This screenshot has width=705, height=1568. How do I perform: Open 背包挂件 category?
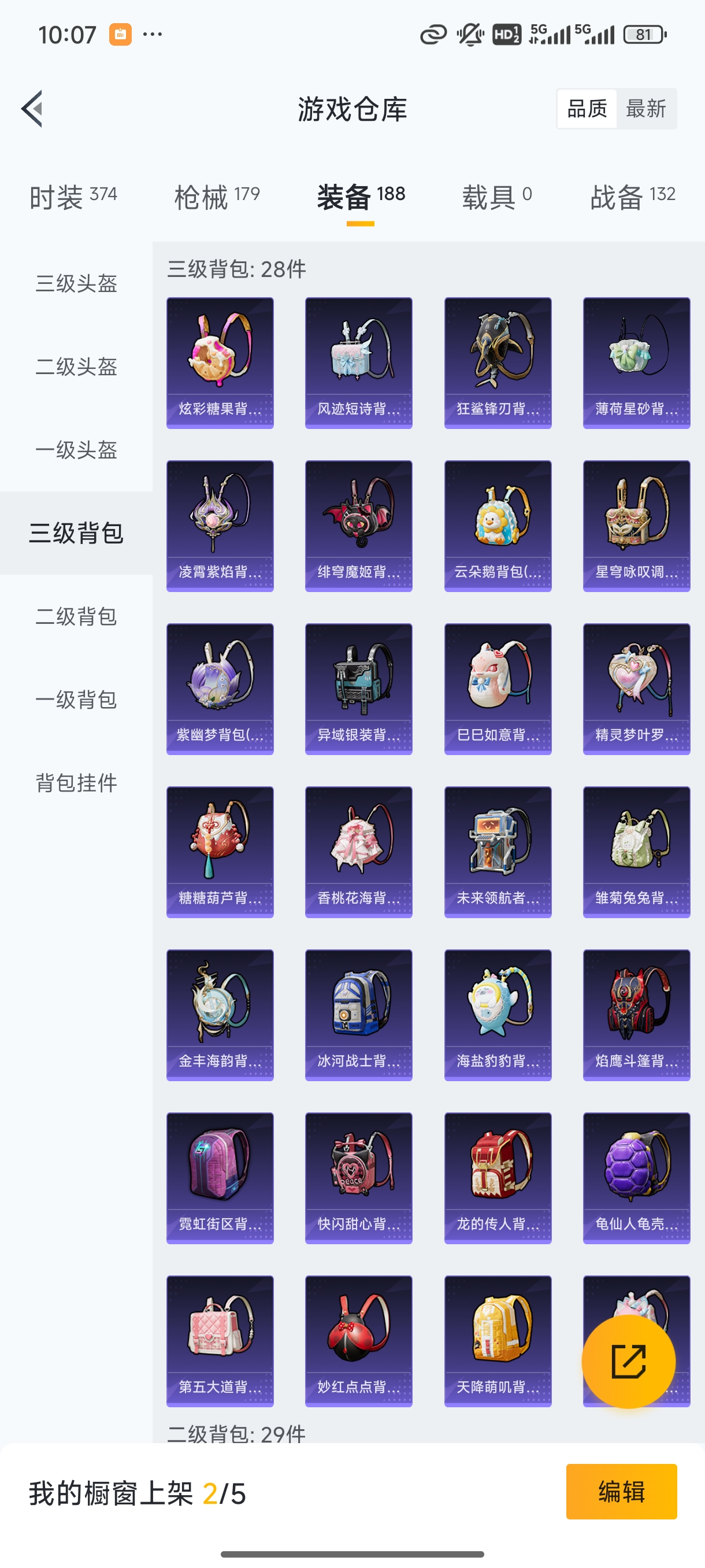pos(76,783)
